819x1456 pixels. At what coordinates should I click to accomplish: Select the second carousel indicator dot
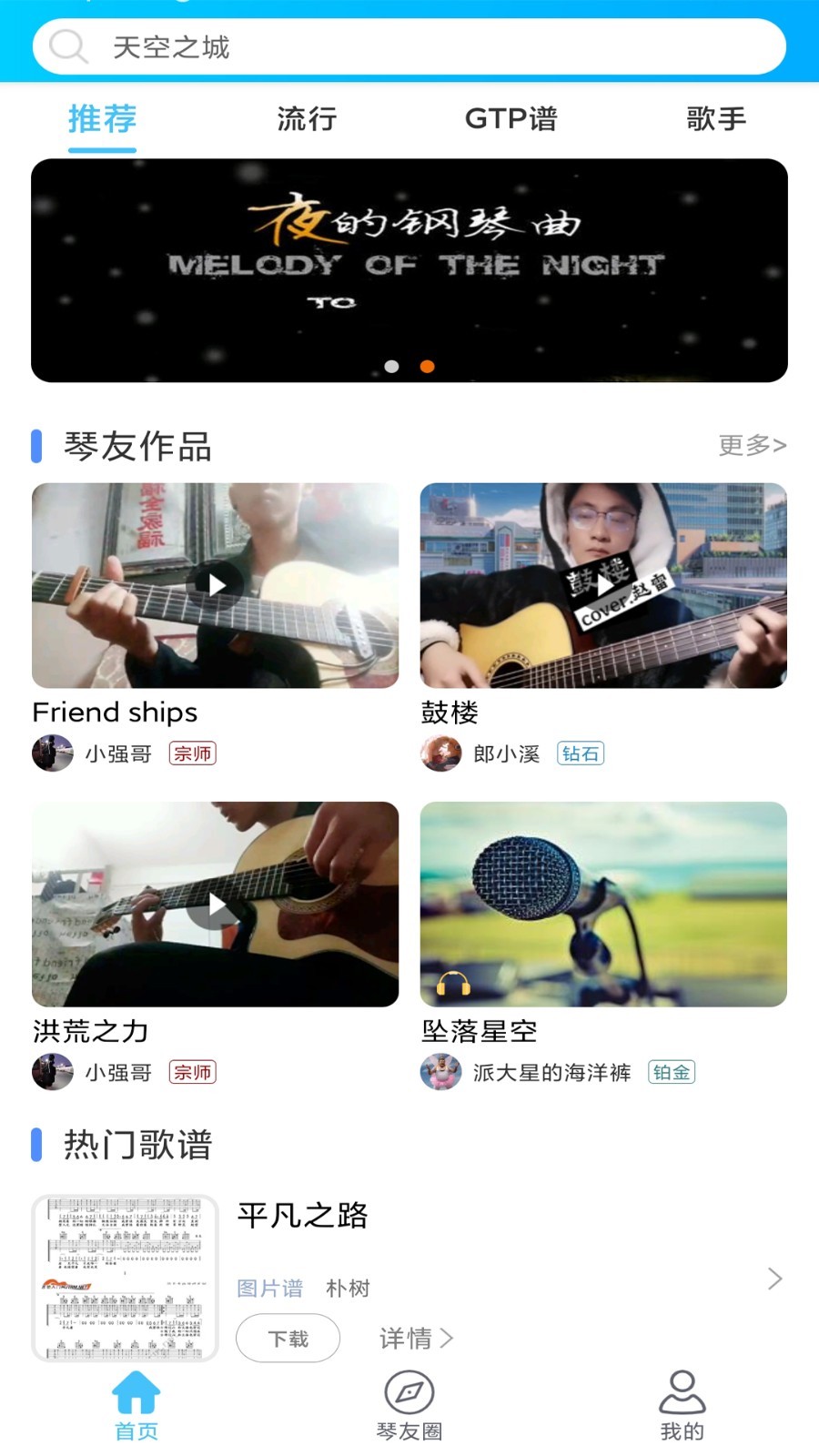coord(427,368)
